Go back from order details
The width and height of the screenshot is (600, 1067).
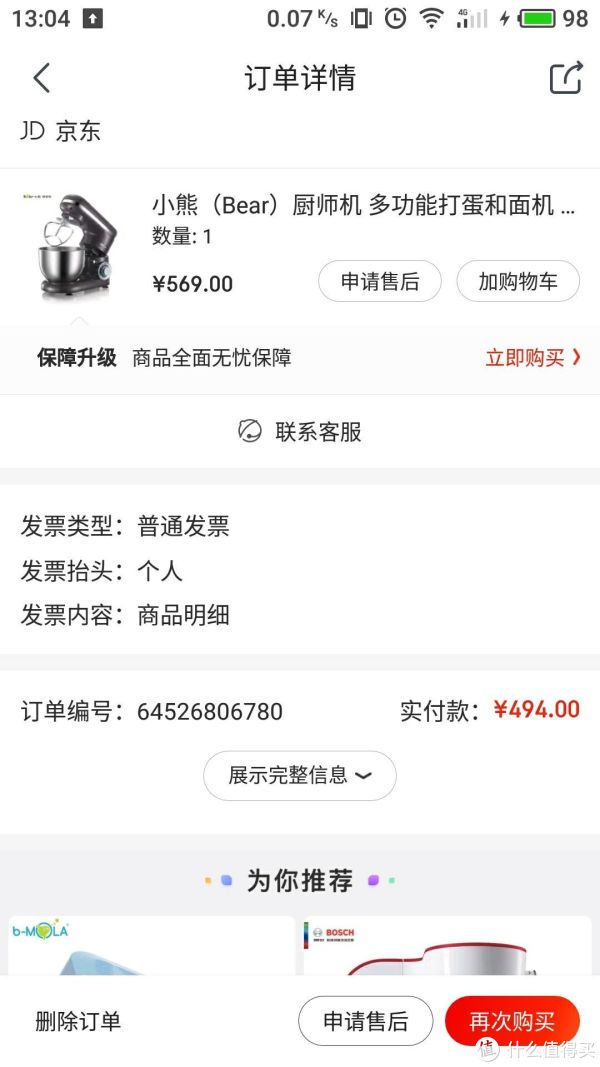[41, 78]
